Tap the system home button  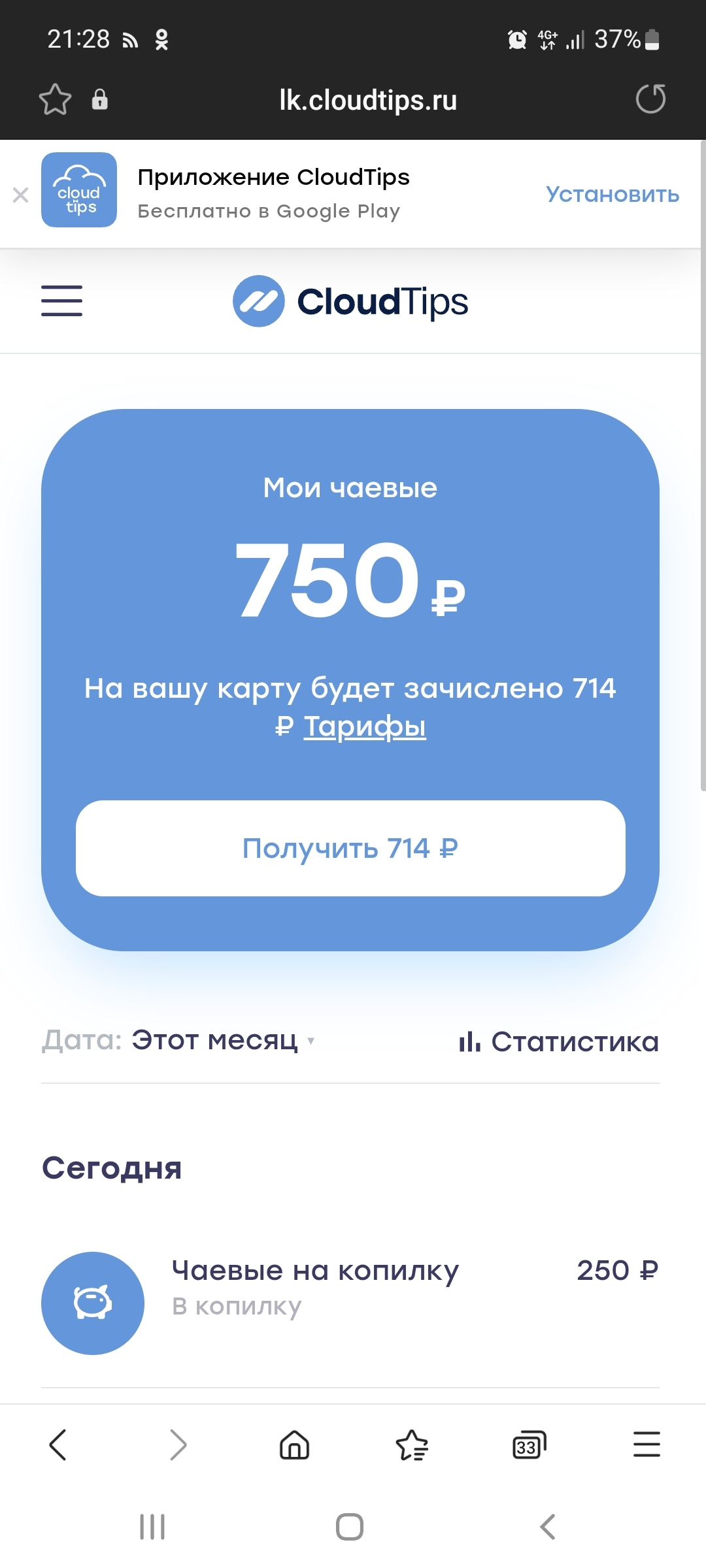coord(350,1527)
